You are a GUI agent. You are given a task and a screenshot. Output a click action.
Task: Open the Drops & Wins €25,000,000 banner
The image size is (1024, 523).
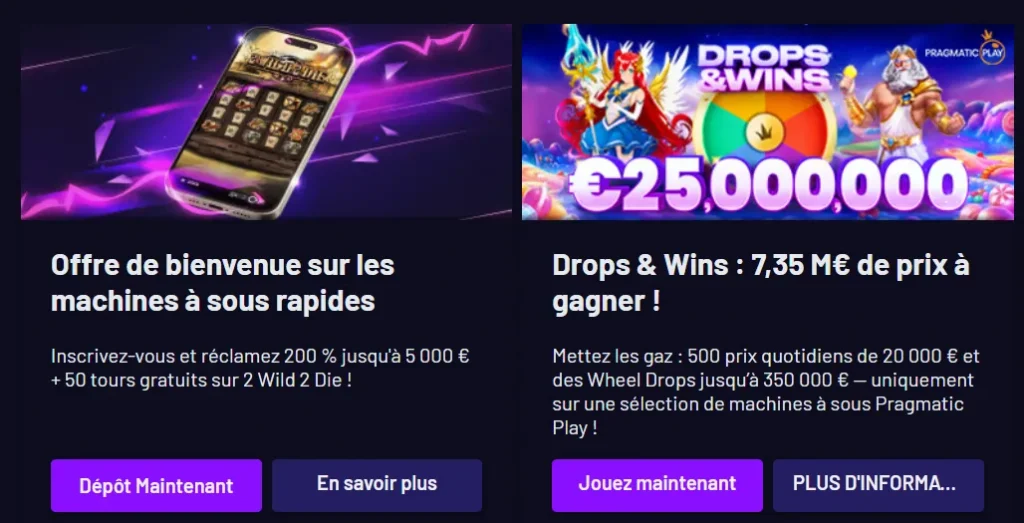(767, 122)
